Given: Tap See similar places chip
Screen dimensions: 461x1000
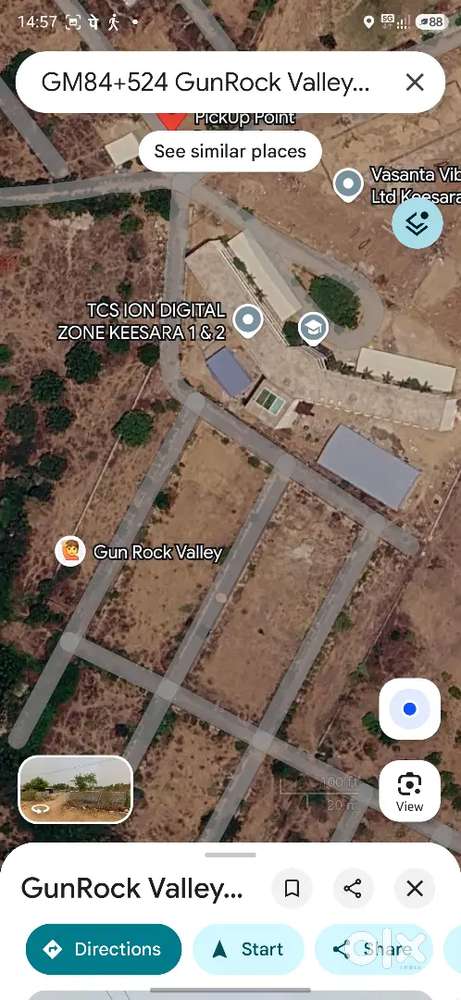Looking at the screenshot, I should (230, 152).
